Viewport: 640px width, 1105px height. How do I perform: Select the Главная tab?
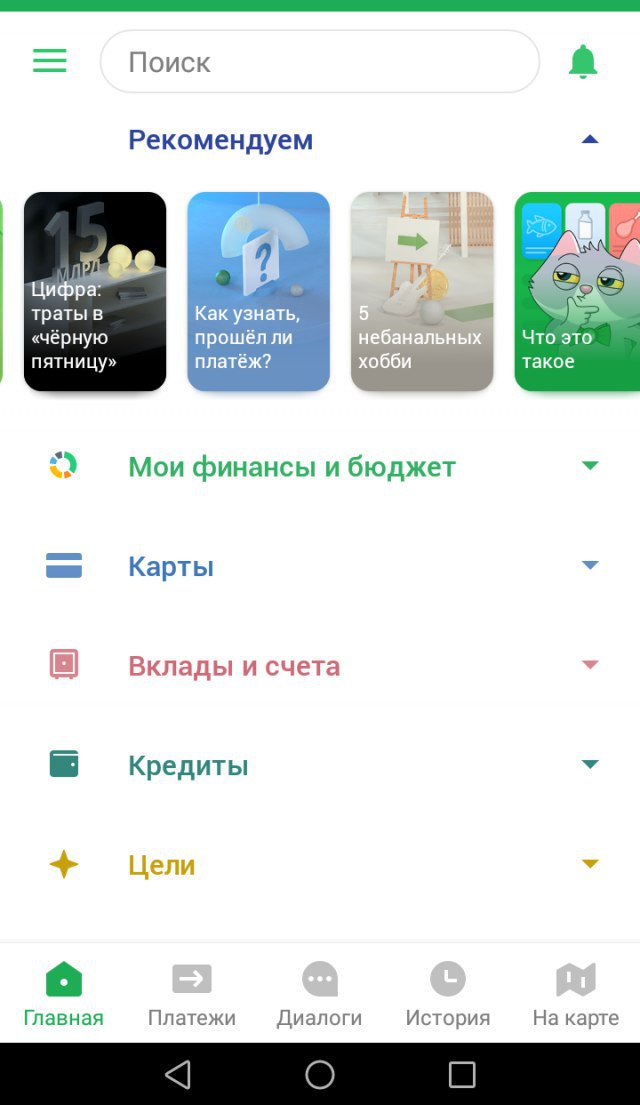pos(63,994)
